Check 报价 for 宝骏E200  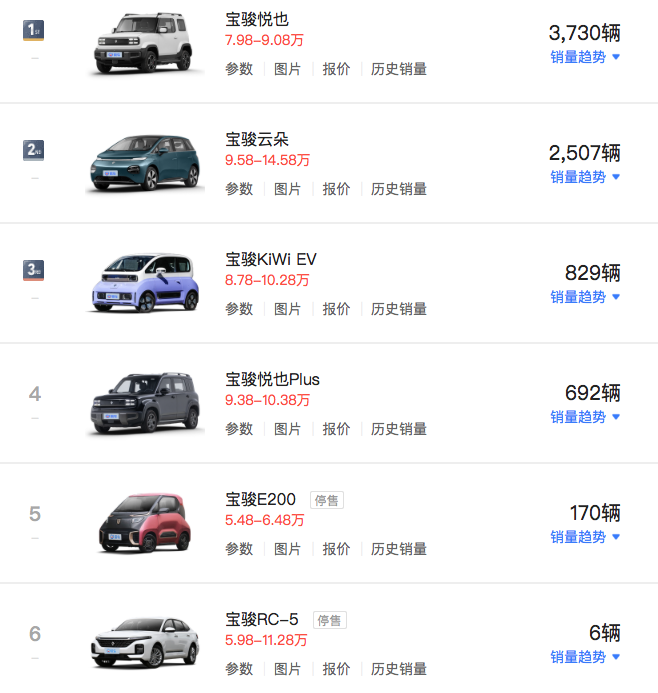tap(336, 549)
